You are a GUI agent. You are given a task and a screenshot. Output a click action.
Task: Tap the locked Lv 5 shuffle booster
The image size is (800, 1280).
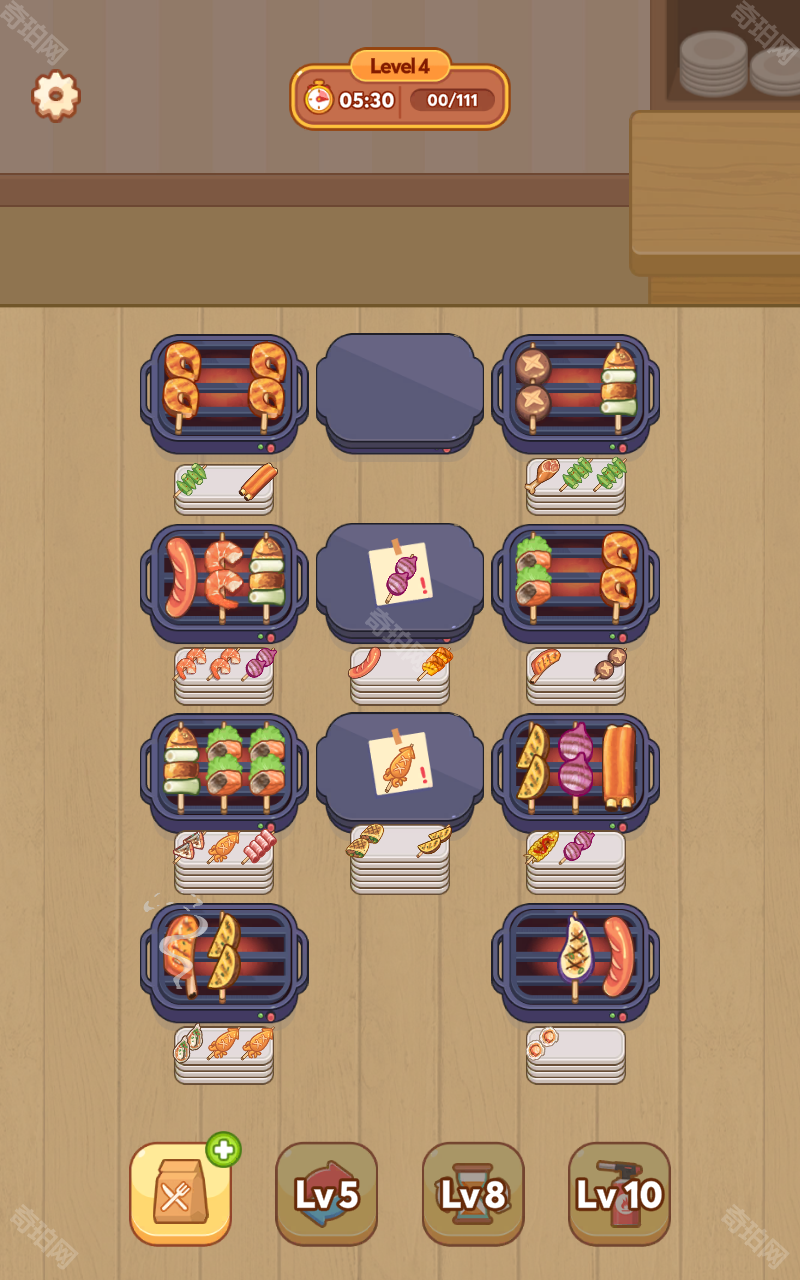pos(326,1194)
